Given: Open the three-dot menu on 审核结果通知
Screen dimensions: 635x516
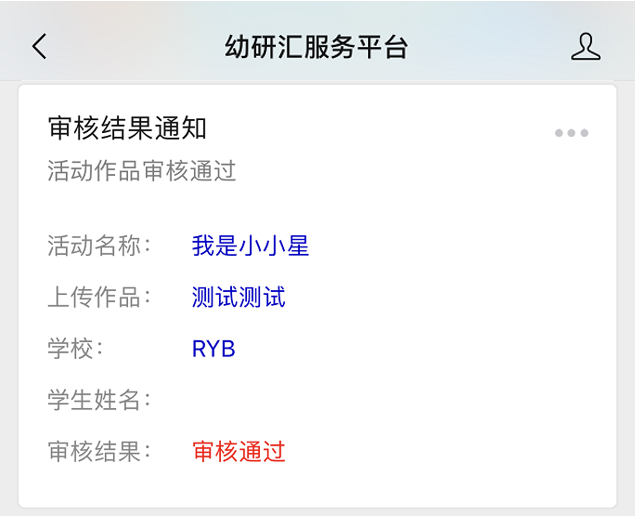Looking at the screenshot, I should [571, 133].
